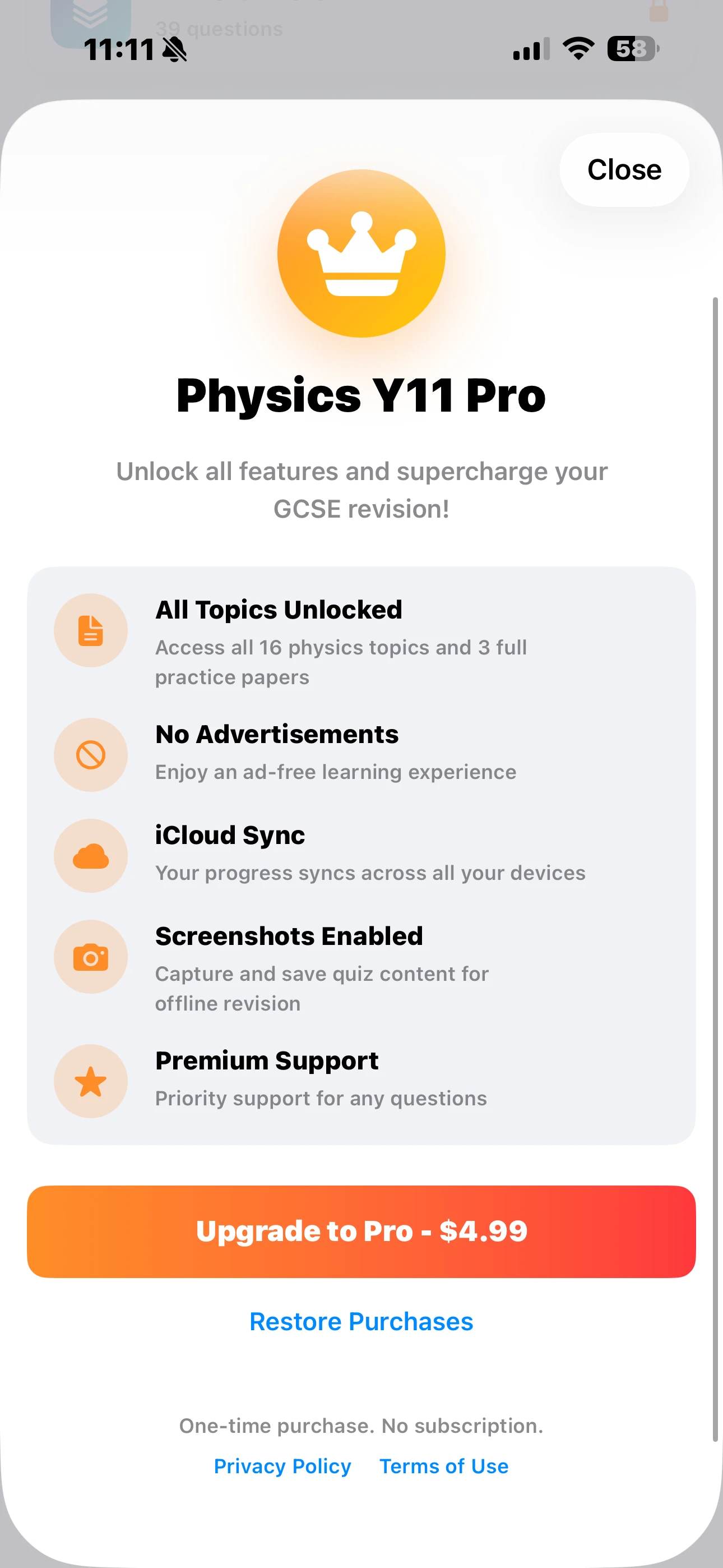Click the one-time purchase disclaimer text
The height and width of the screenshot is (1568, 723).
pyautogui.click(x=361, y=1425)
